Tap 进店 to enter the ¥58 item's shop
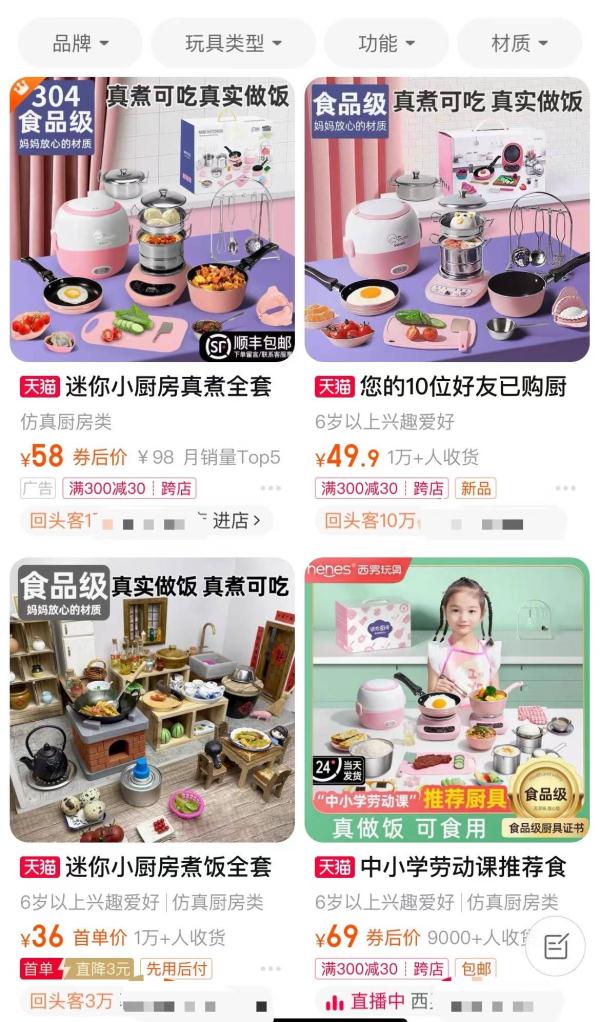The image size is (600, 1022). click(238, 520)
